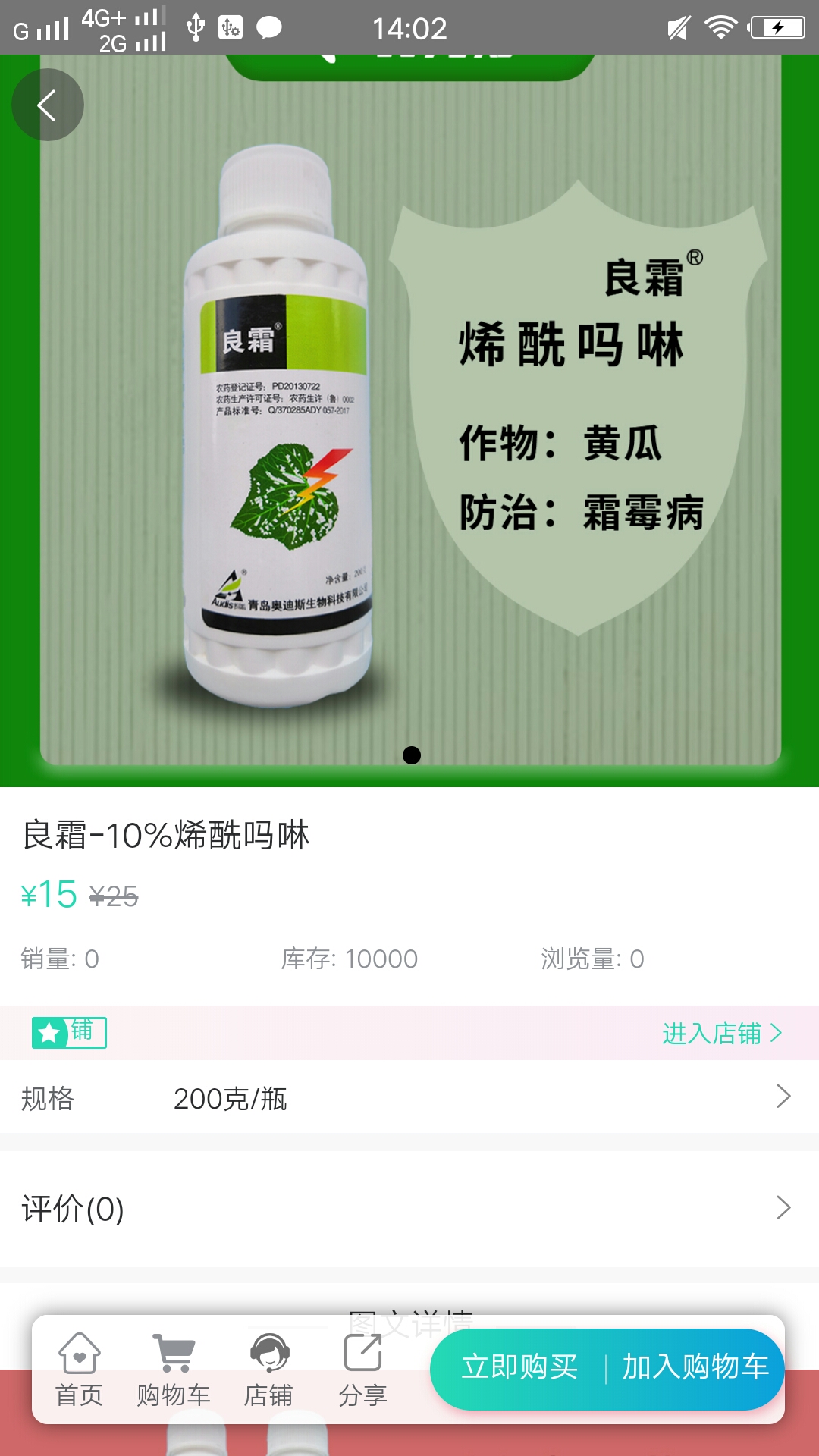Tap 立即购买 to buy now

point(520,1367)
